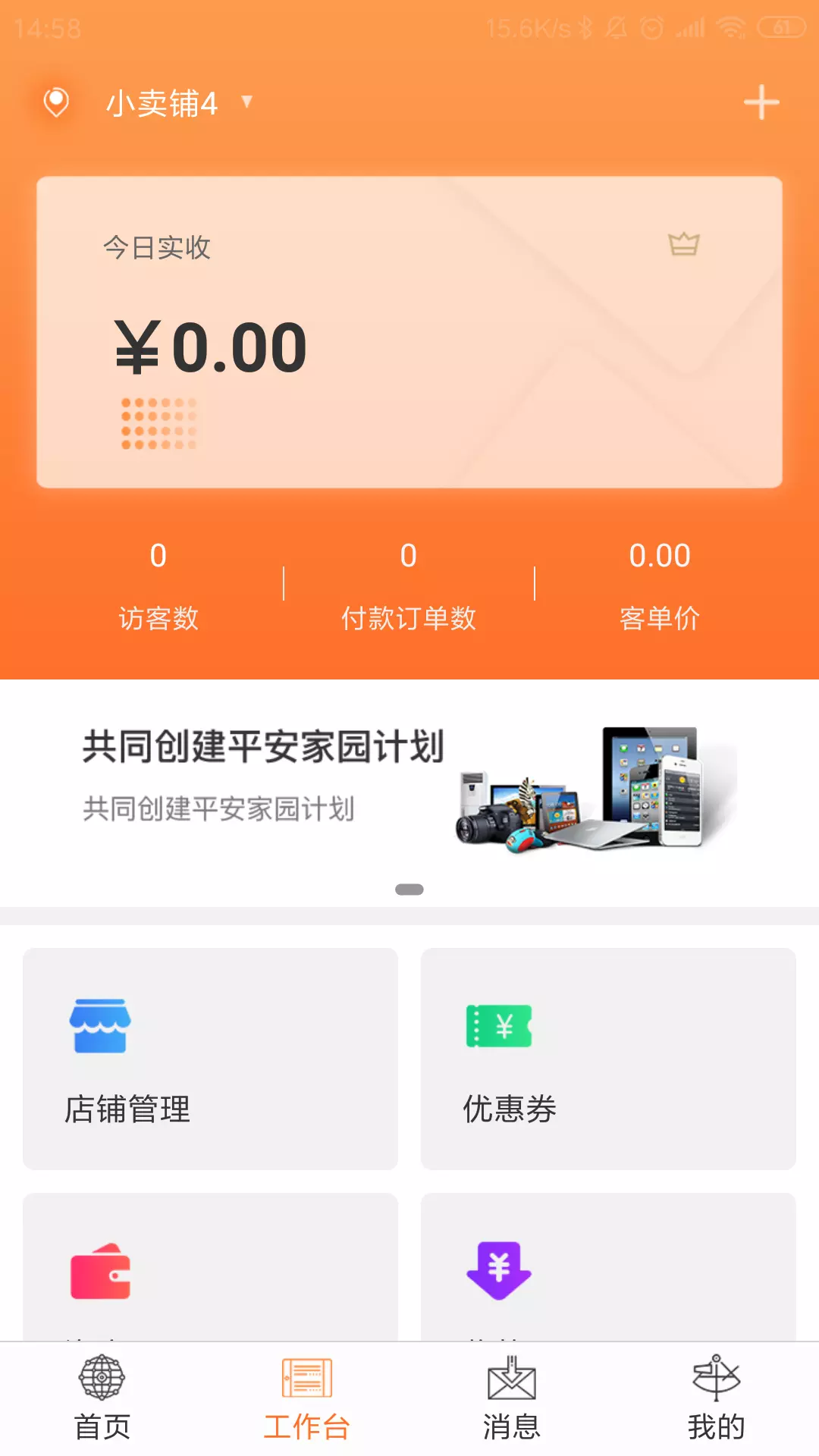Go to the 消息 messages tab
Image resolution: width=819 pixels, height=1456 pixels.
(x=512, y=1399)
